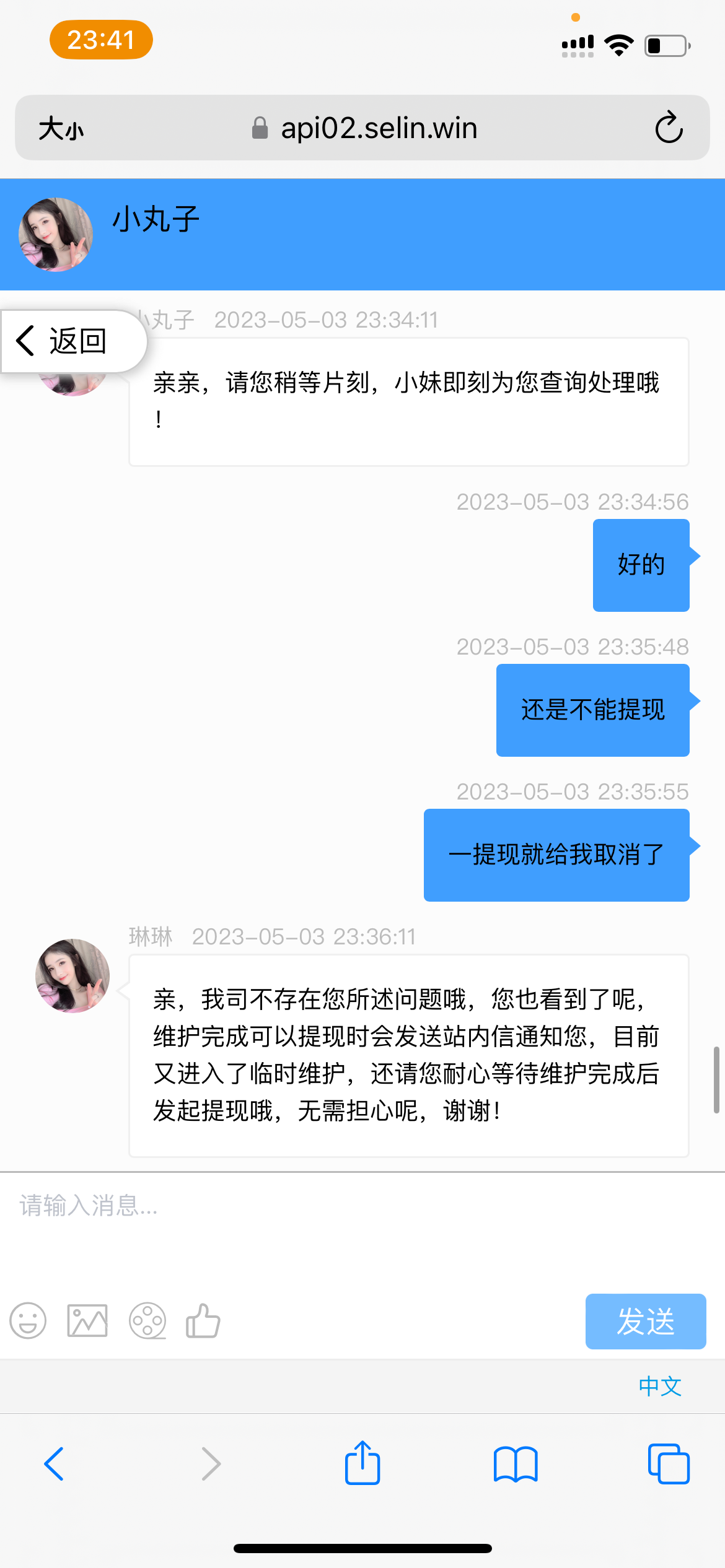Show all open Safari tabs

click(x=669, y=1464)
